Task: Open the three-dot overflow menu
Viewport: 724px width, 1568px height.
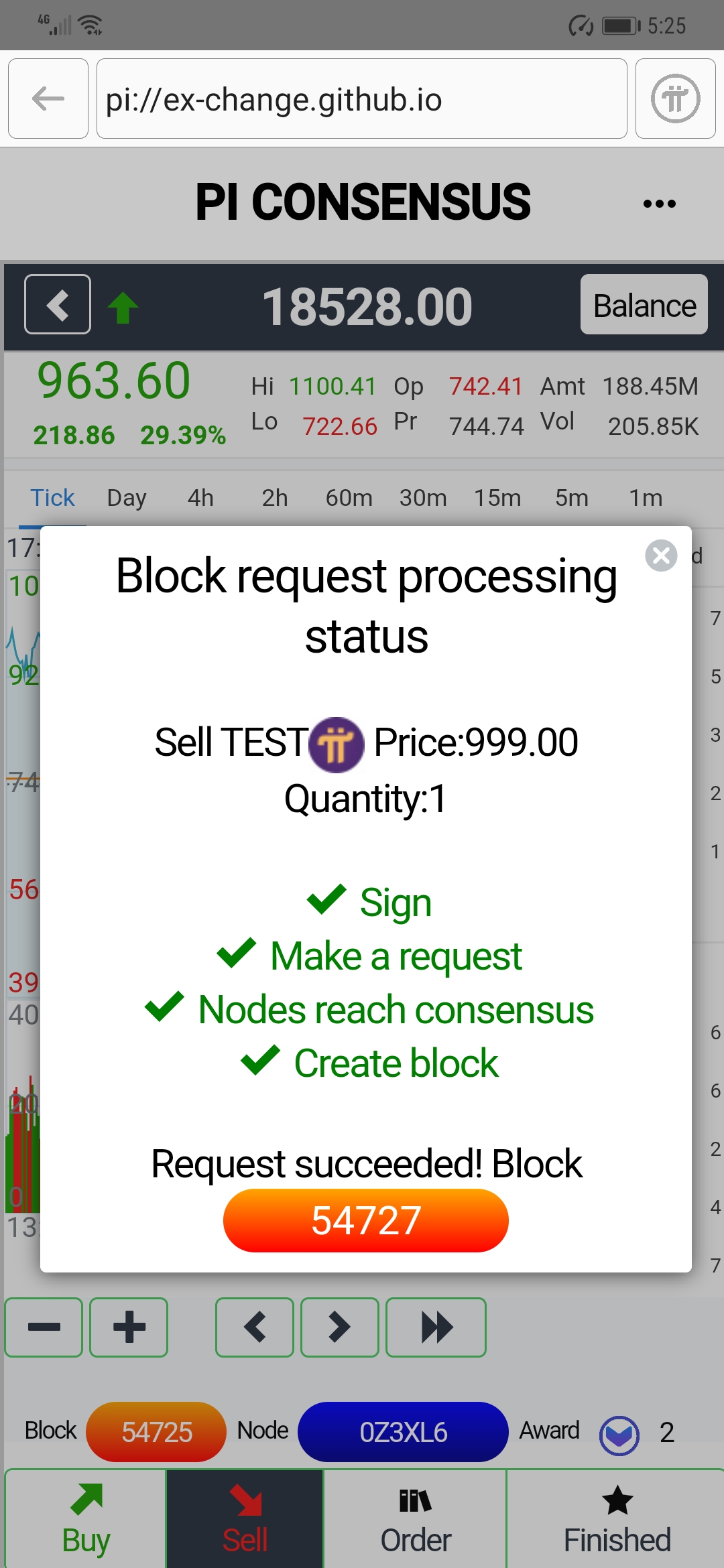Action: pos(659,203)
